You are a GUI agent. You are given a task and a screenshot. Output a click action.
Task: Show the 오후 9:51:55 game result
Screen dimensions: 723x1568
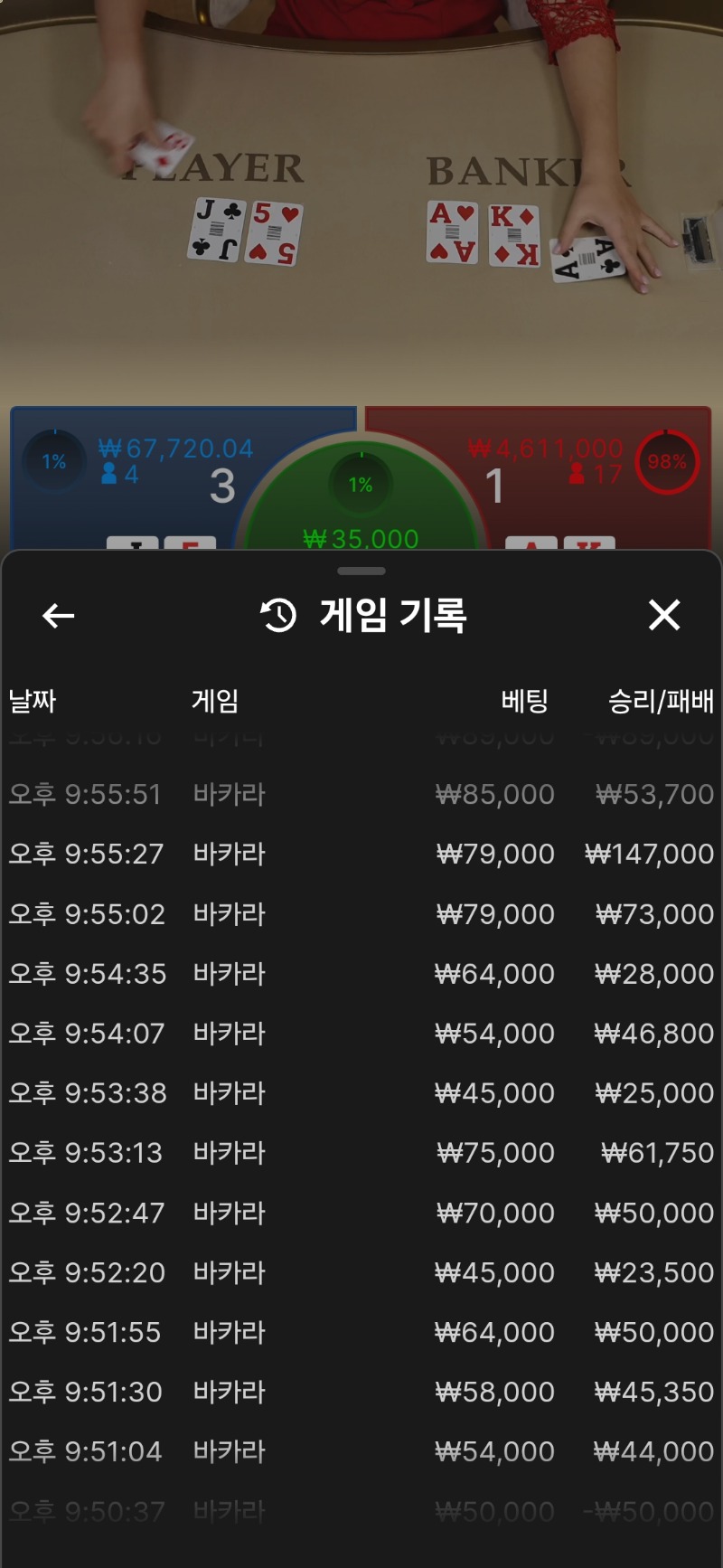[361, 1332]
